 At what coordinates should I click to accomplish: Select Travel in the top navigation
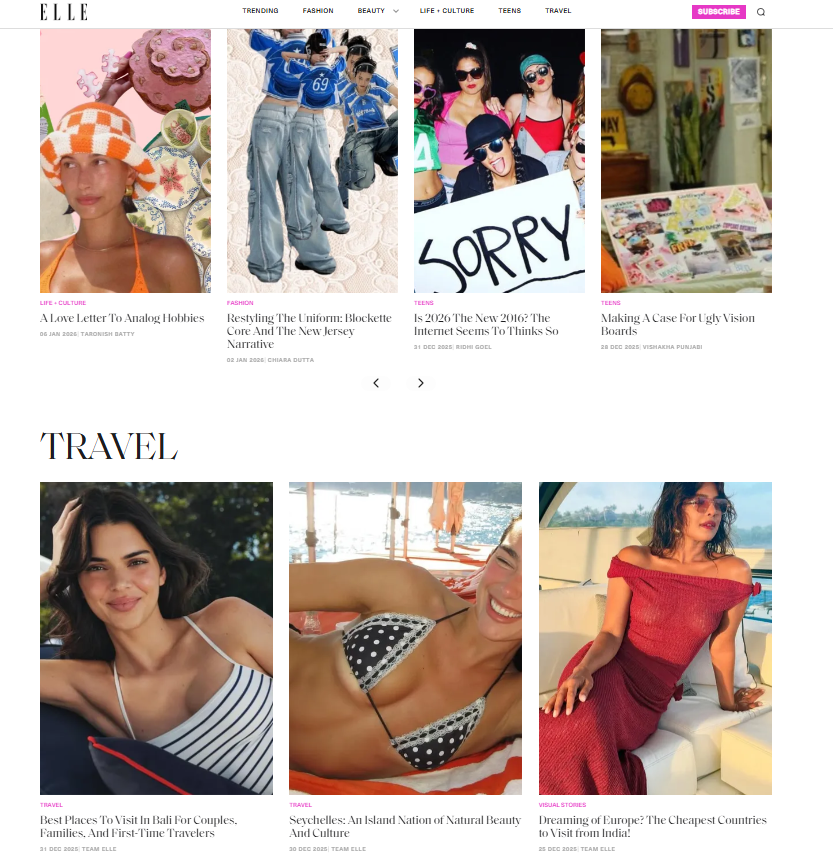558,11
